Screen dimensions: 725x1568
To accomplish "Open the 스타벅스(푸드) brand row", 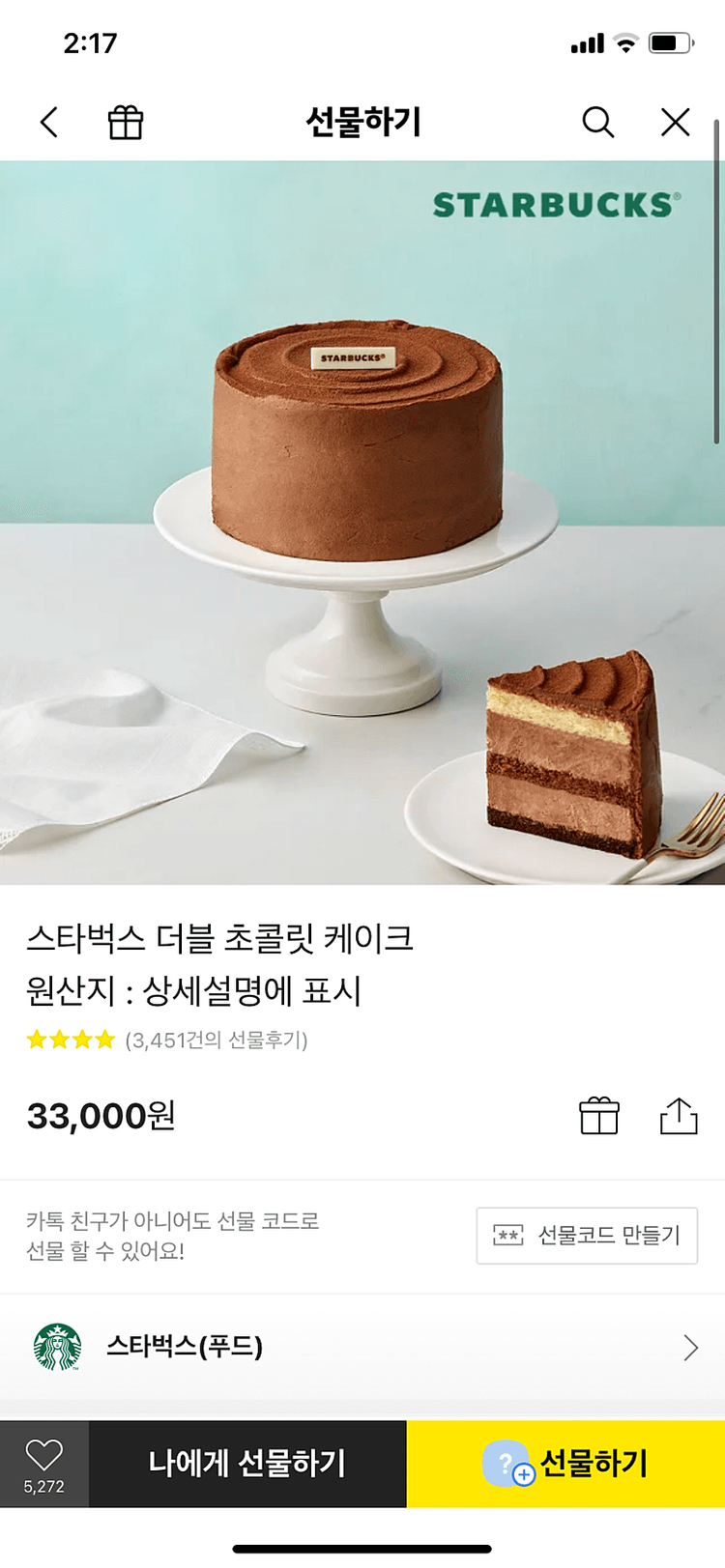I will 362,1347.
